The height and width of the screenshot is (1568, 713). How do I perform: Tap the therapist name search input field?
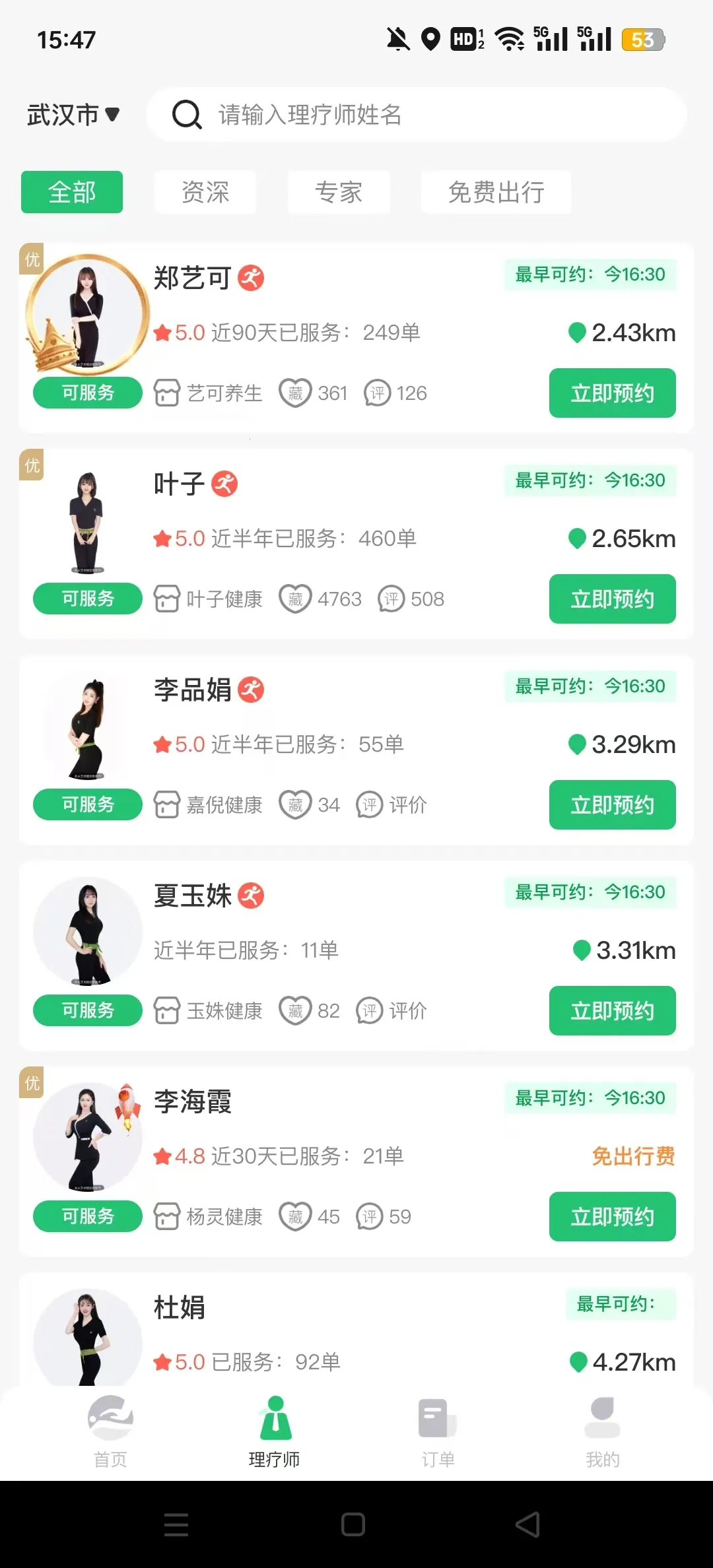click(396, 115)
